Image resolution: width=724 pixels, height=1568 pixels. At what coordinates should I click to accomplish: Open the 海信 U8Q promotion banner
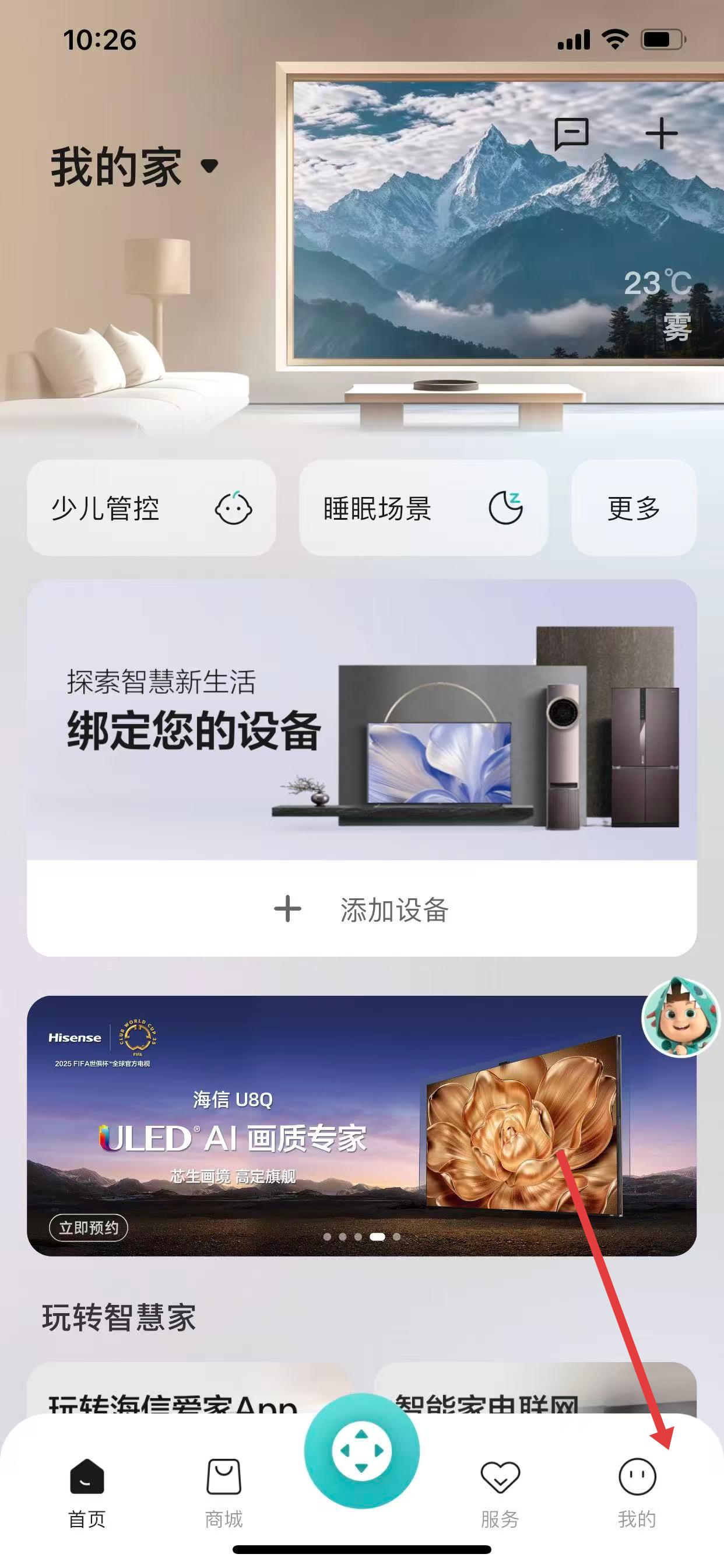click(x=361, y=1126)
